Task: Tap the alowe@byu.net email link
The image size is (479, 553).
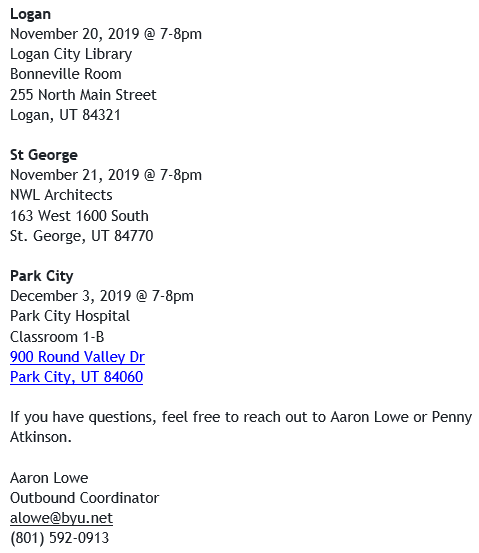Action: point(61,518)
